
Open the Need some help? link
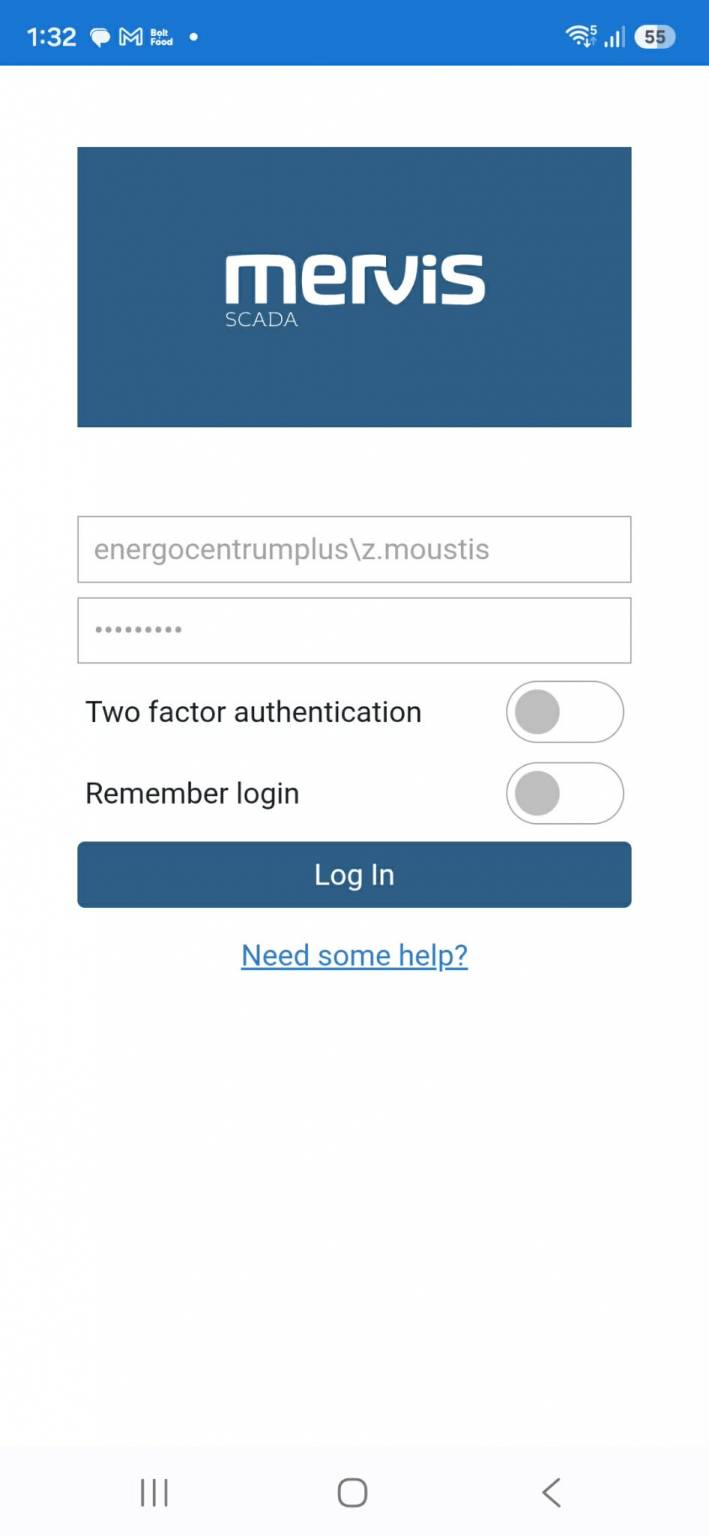click(x=354, y=955)
